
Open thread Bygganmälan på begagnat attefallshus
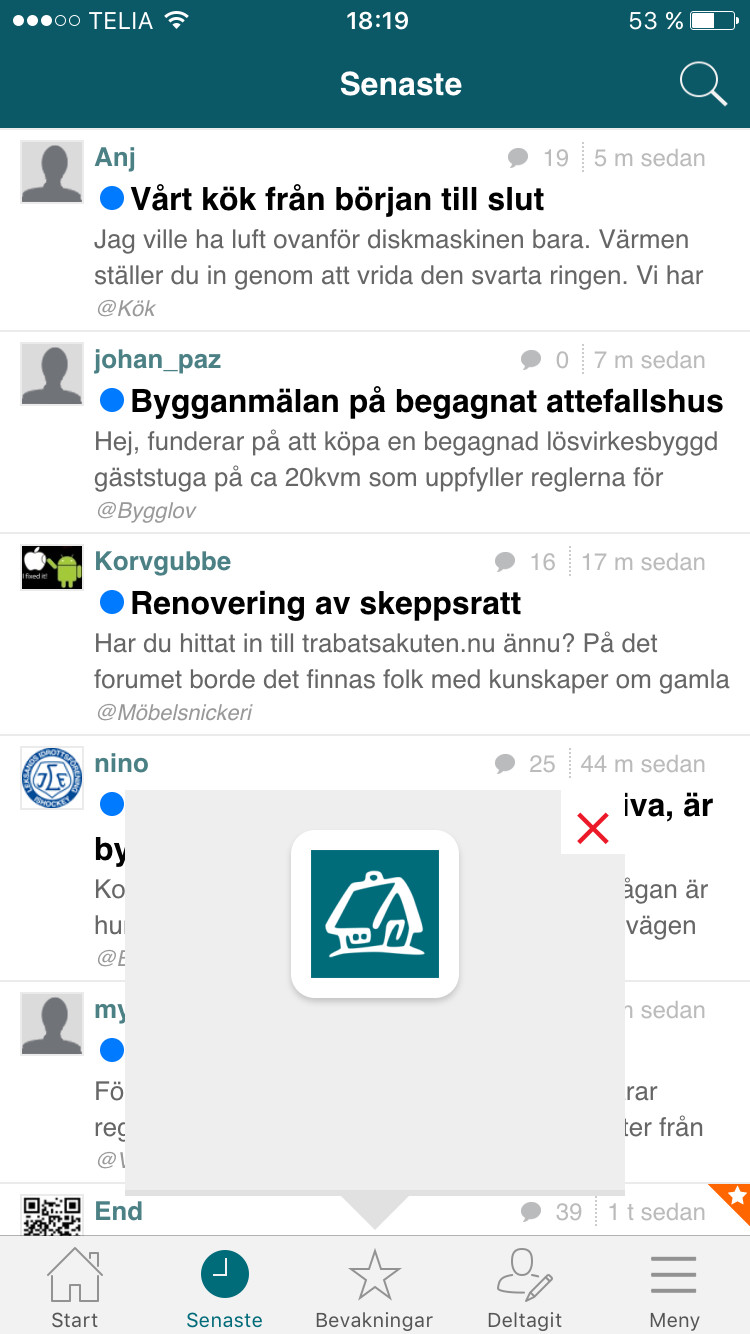coord(426,401)
